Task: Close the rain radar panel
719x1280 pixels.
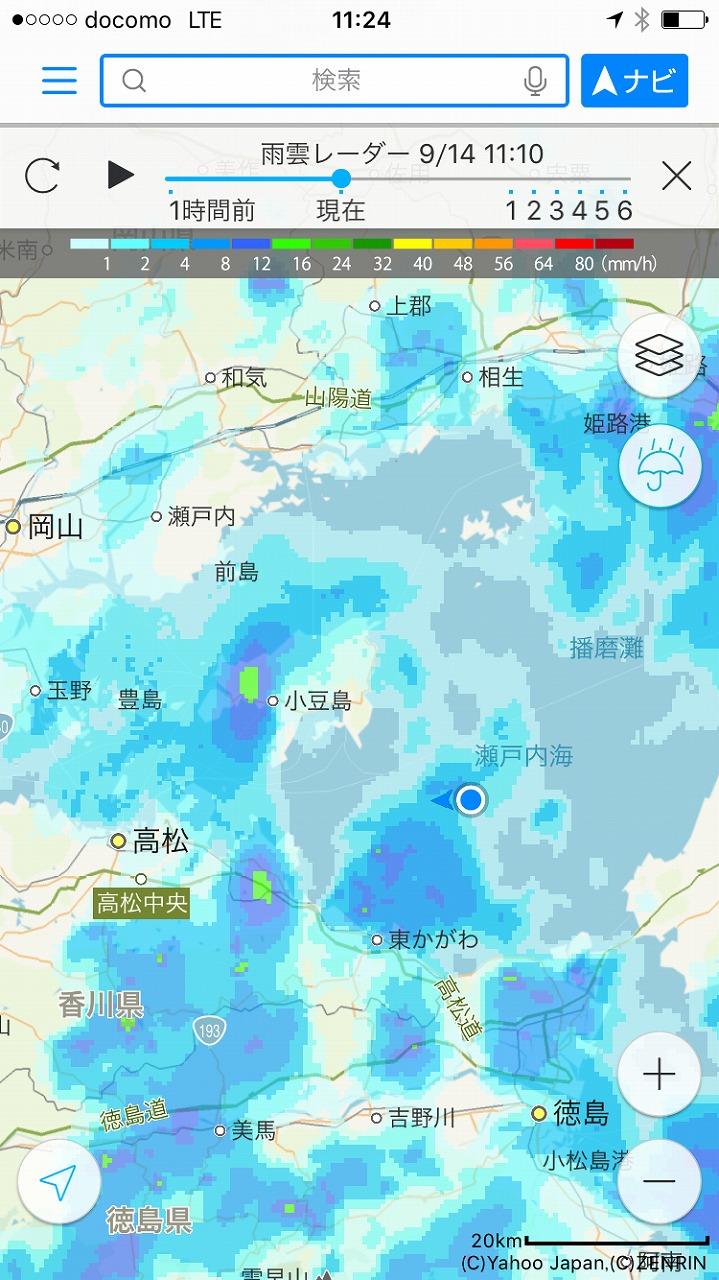Action: [677, 177]
